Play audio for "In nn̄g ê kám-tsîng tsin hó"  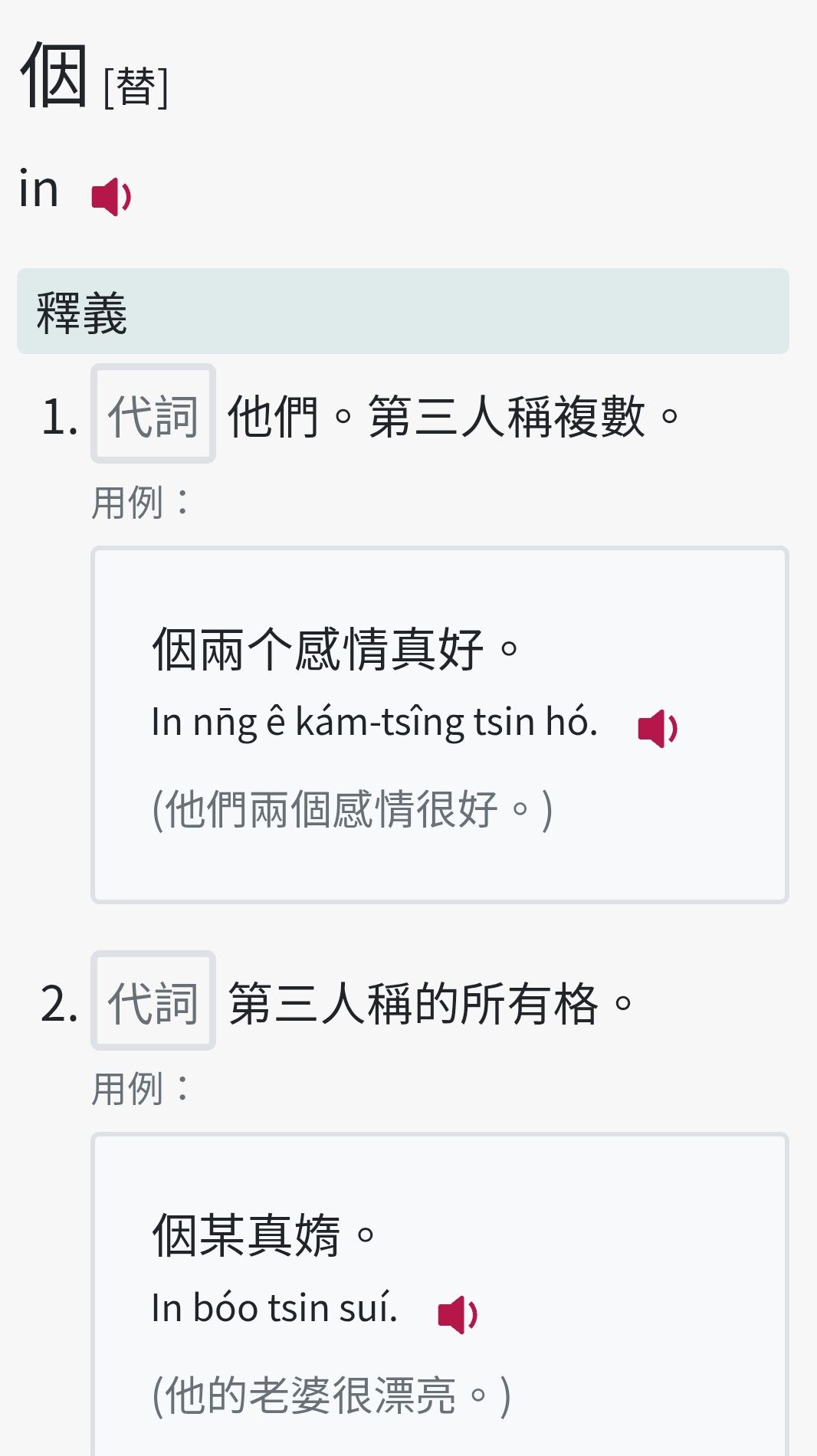coord(658,727)
